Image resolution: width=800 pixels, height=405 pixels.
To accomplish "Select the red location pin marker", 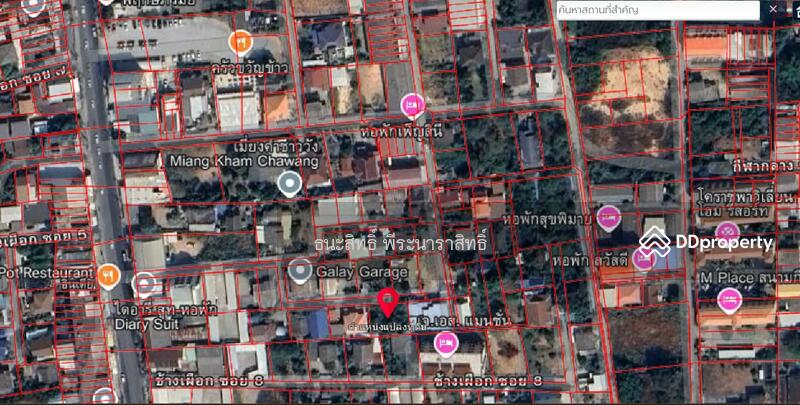I will 388,299.
